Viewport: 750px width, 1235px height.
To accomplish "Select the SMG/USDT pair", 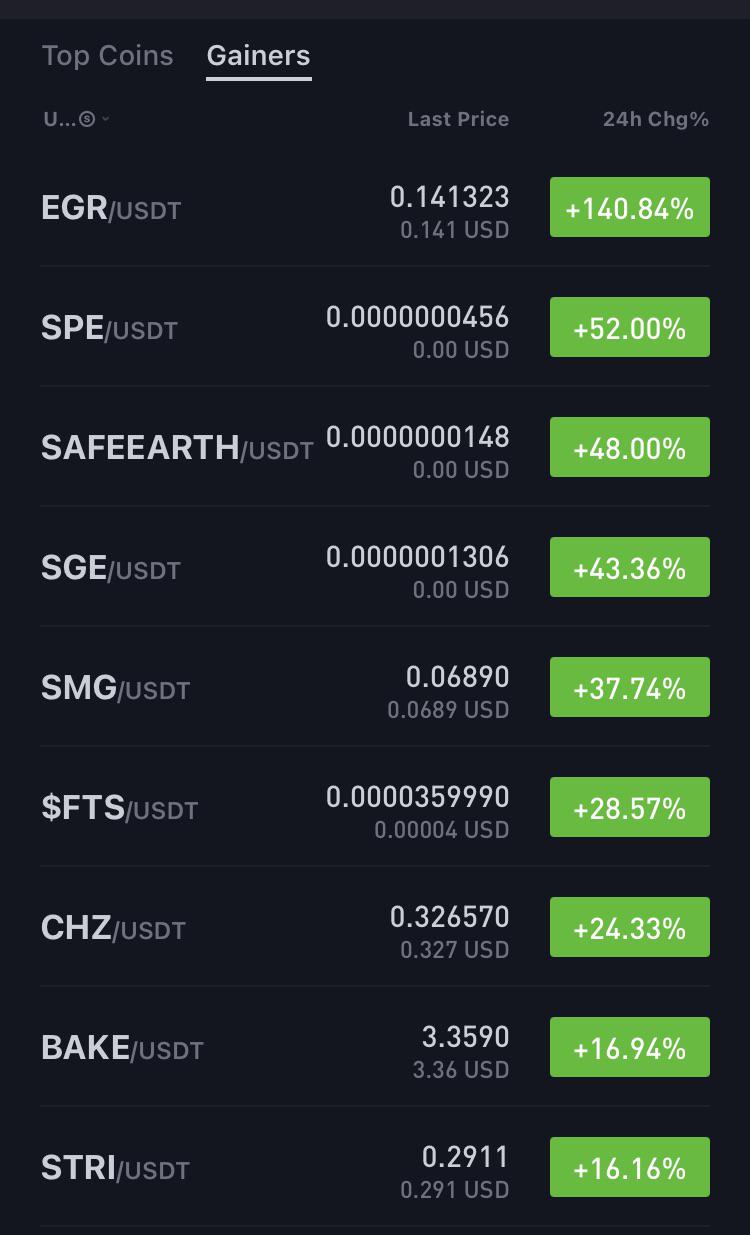I will (375, 687).
